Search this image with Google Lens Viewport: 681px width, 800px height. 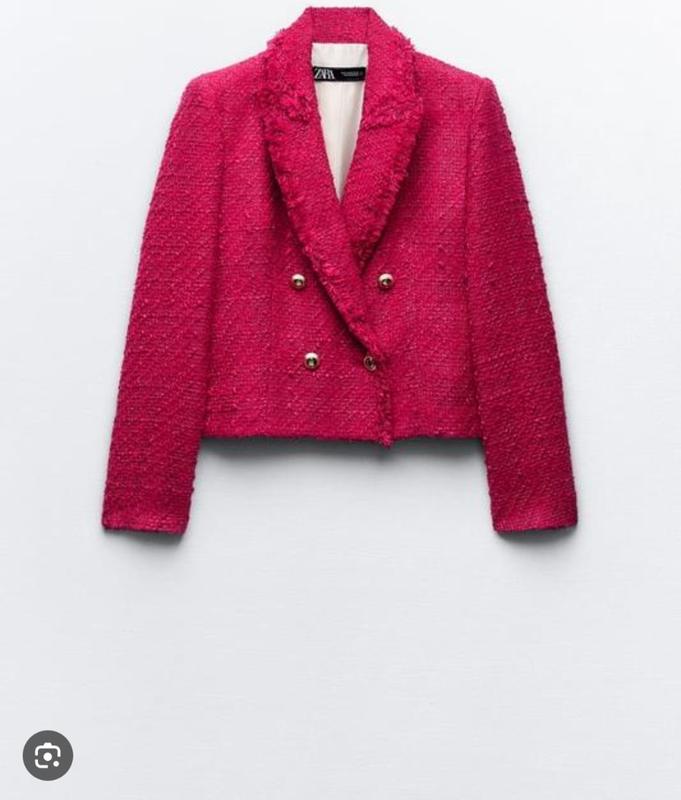[48, 755]
